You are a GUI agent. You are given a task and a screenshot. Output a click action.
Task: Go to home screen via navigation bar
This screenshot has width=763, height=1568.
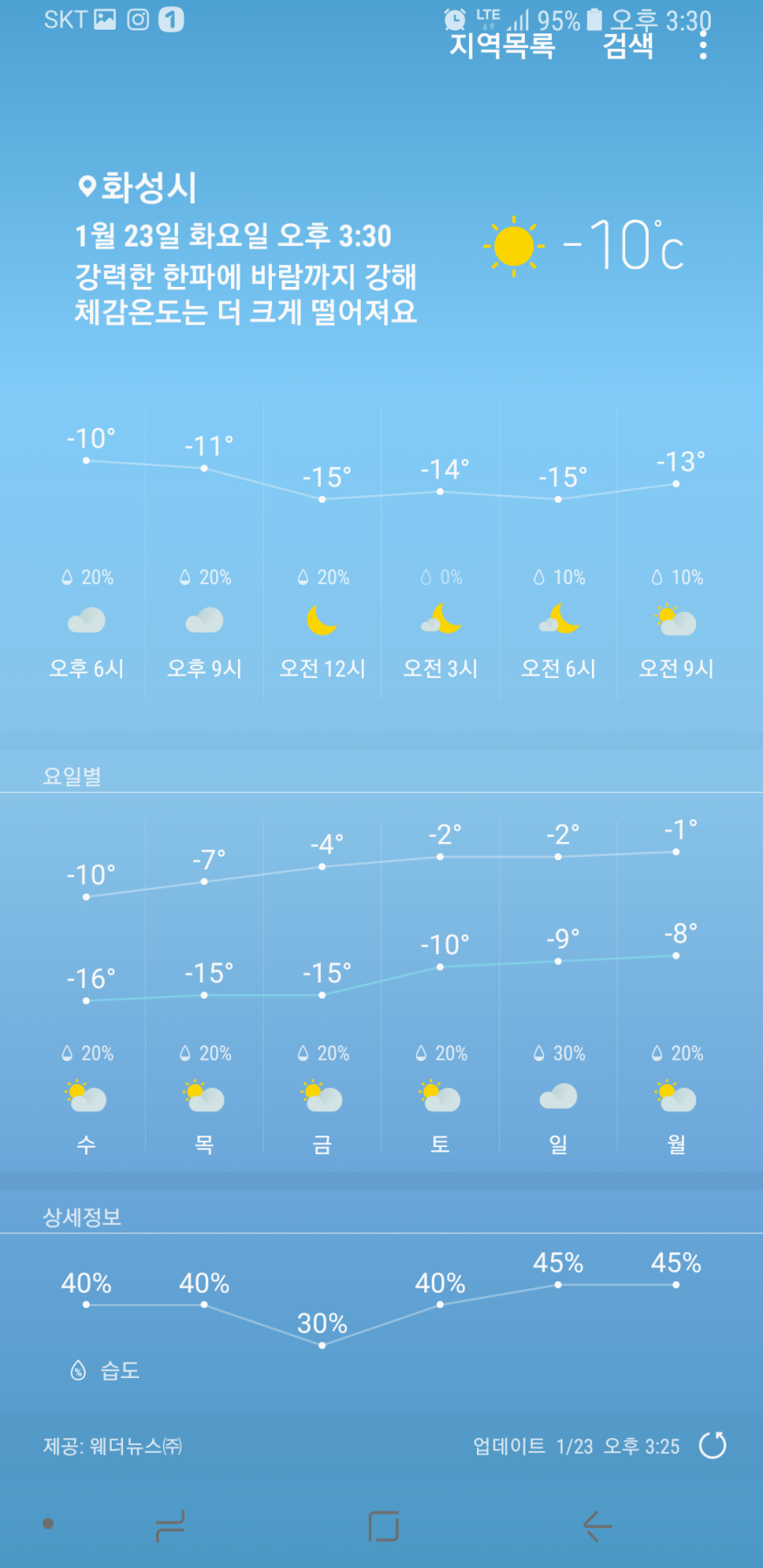(x=384, y=1525)
